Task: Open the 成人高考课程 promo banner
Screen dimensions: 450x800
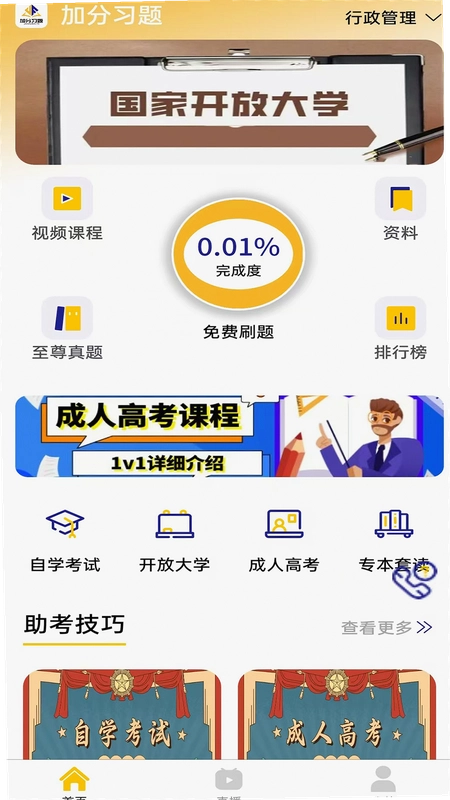Action: (229, 436)
